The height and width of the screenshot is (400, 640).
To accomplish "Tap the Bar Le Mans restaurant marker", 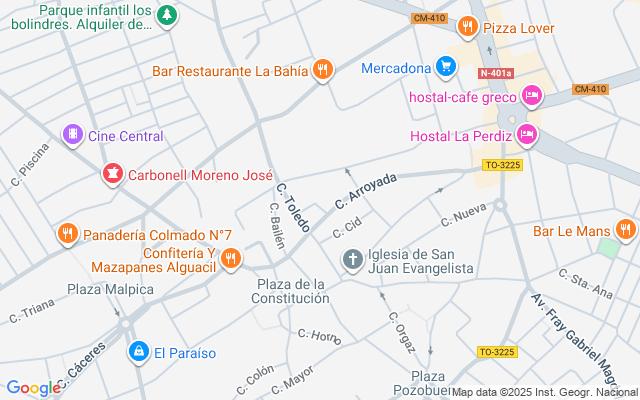I will [626, 230].
